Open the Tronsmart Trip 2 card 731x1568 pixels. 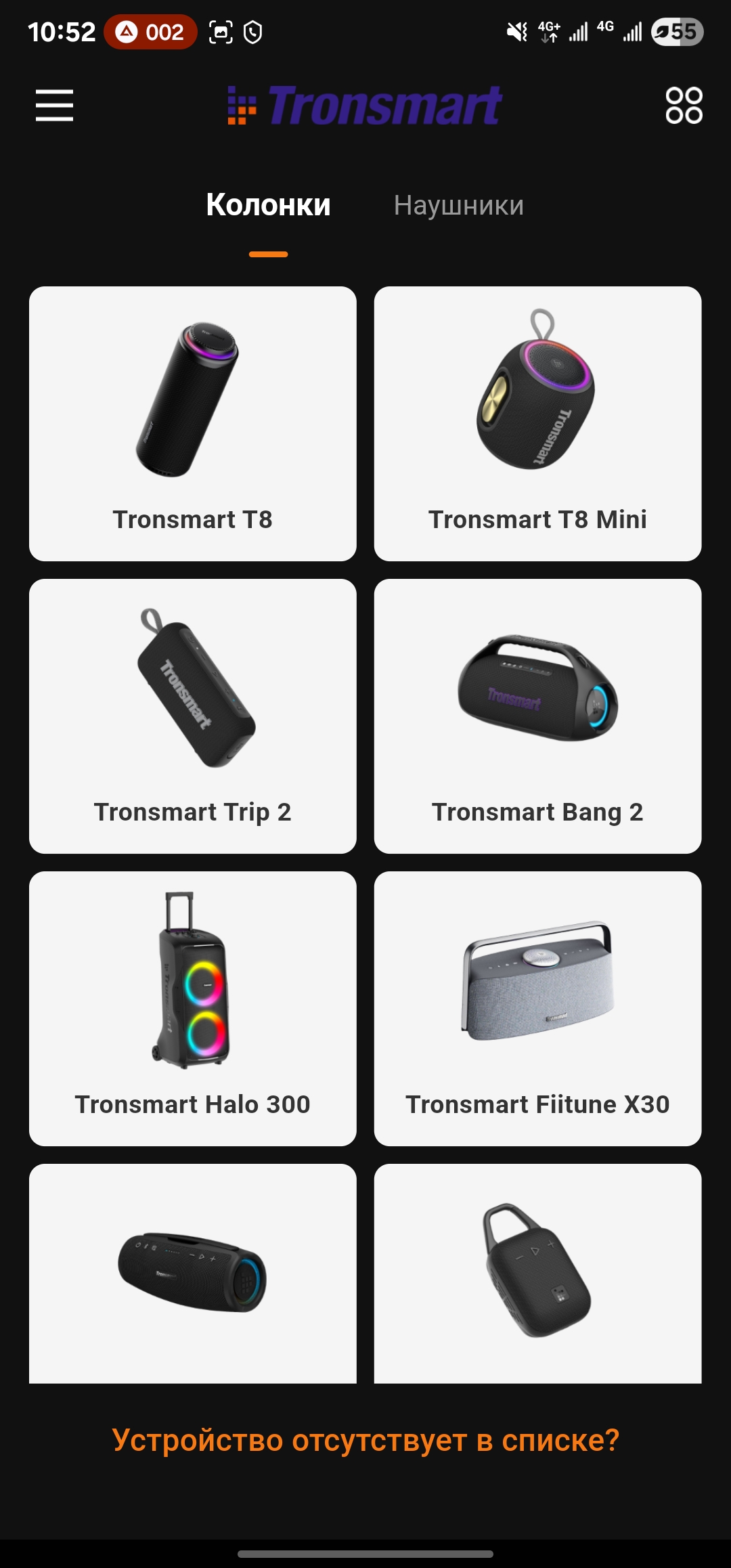[x=193, y=716]
